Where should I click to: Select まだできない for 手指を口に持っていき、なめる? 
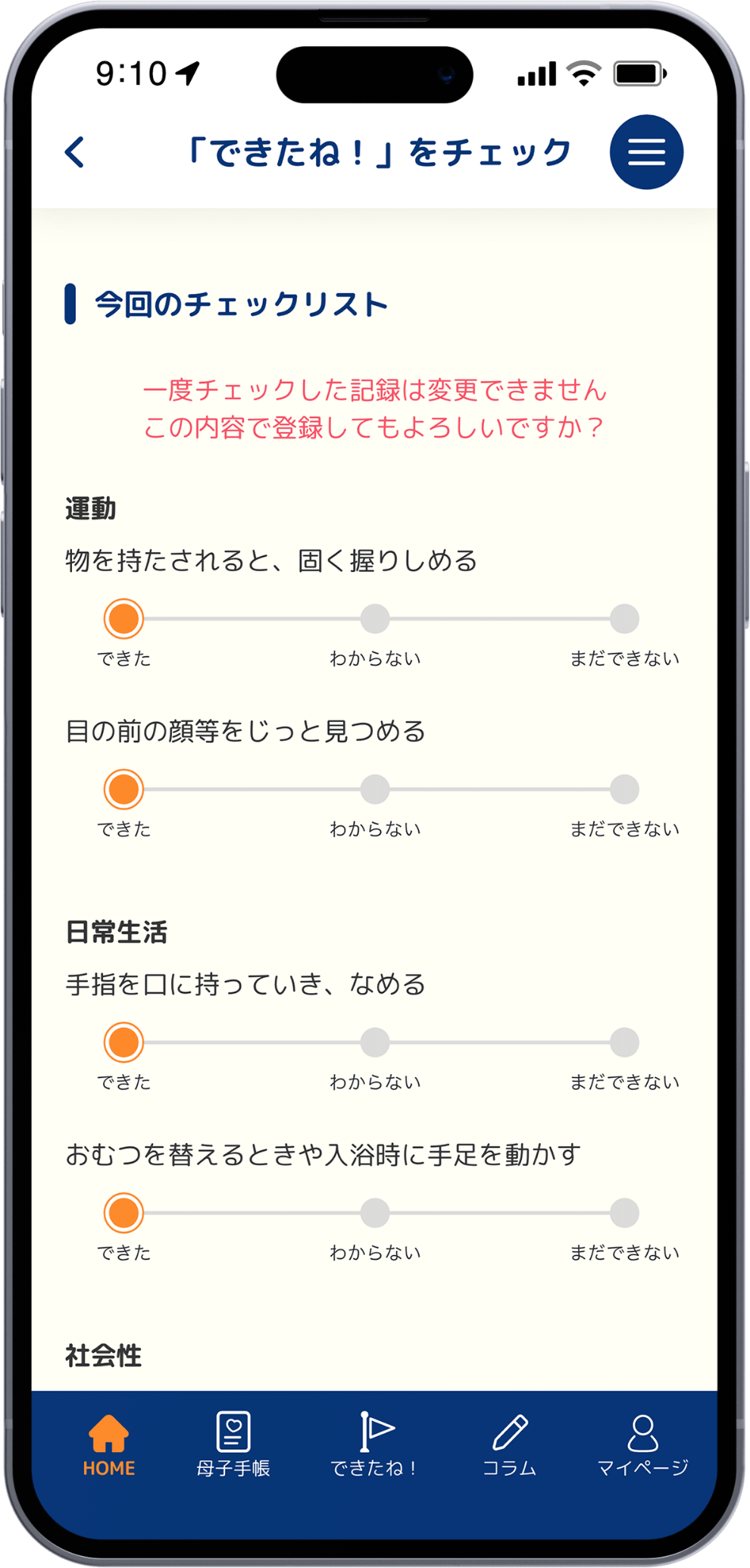[624, 1042]
